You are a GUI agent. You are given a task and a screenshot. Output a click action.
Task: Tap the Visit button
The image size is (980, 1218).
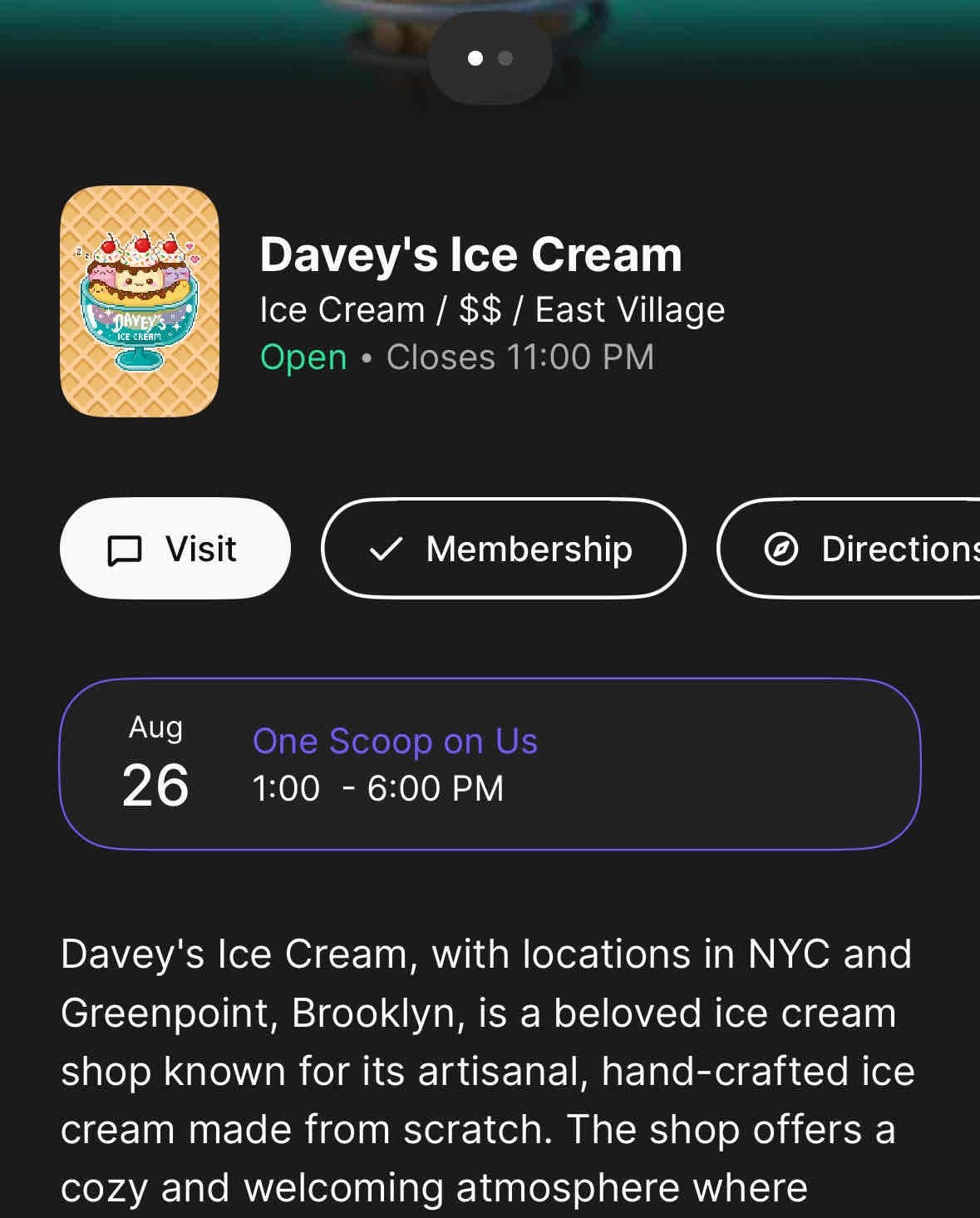click(x=175, y=549)
